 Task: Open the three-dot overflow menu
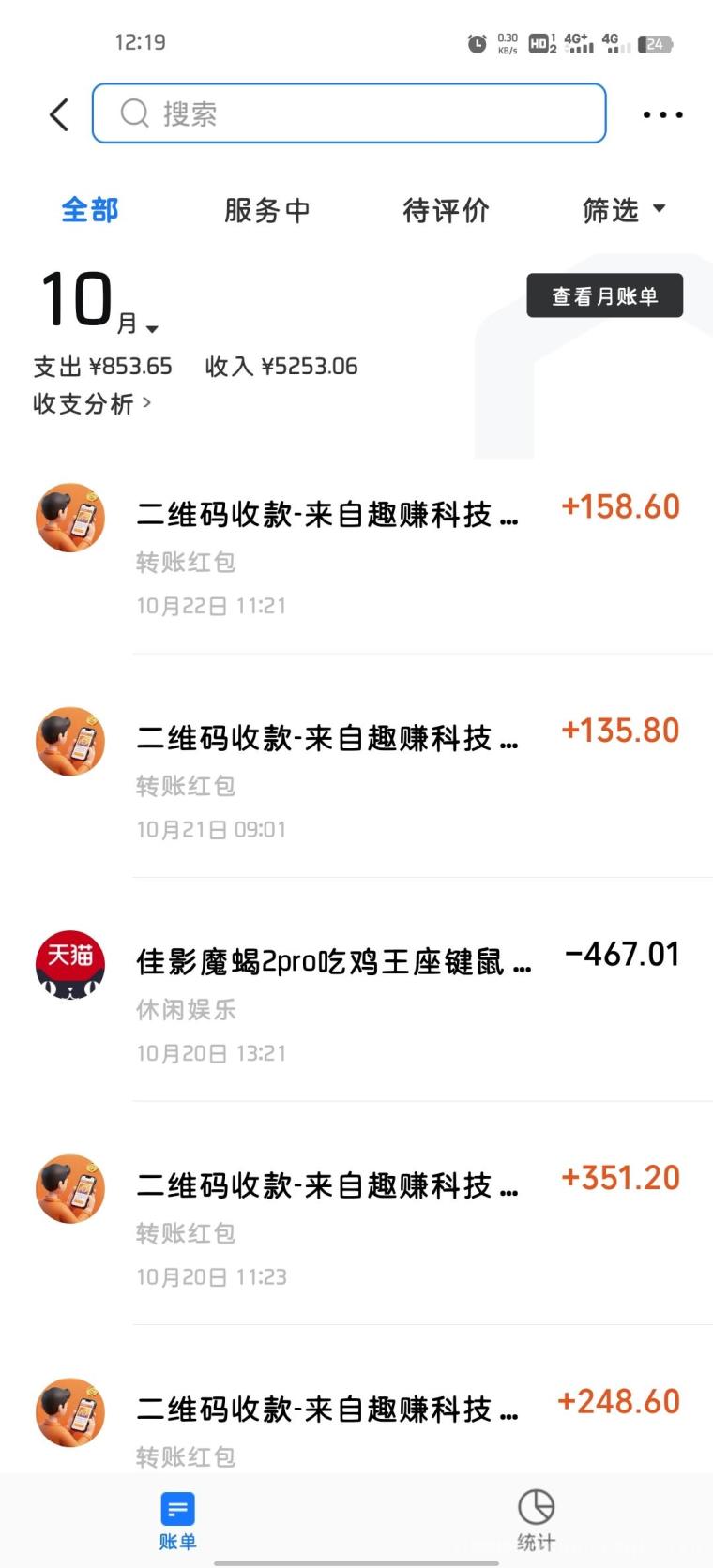coord(662,114)
